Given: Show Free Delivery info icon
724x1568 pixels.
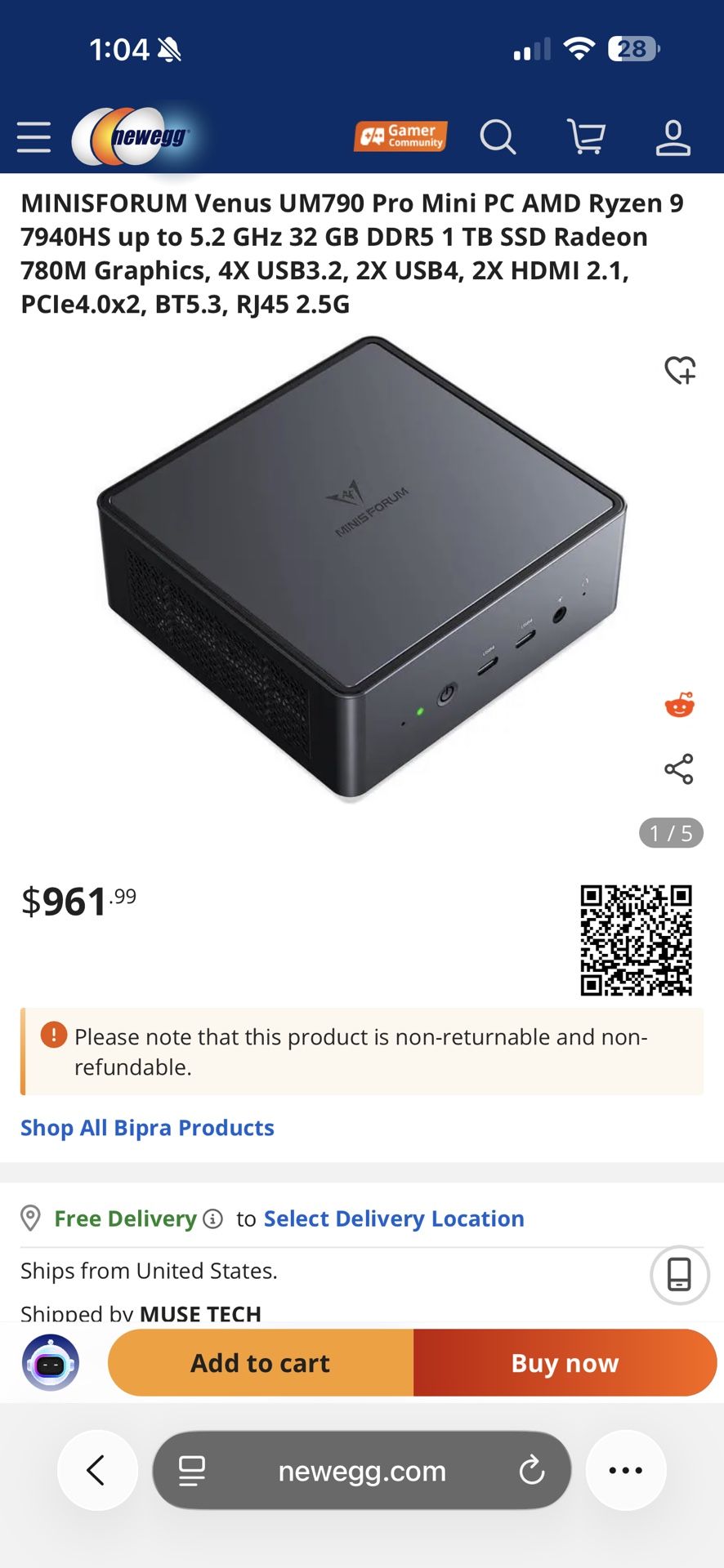Looking at the screenshot, I should (212, 1219).
